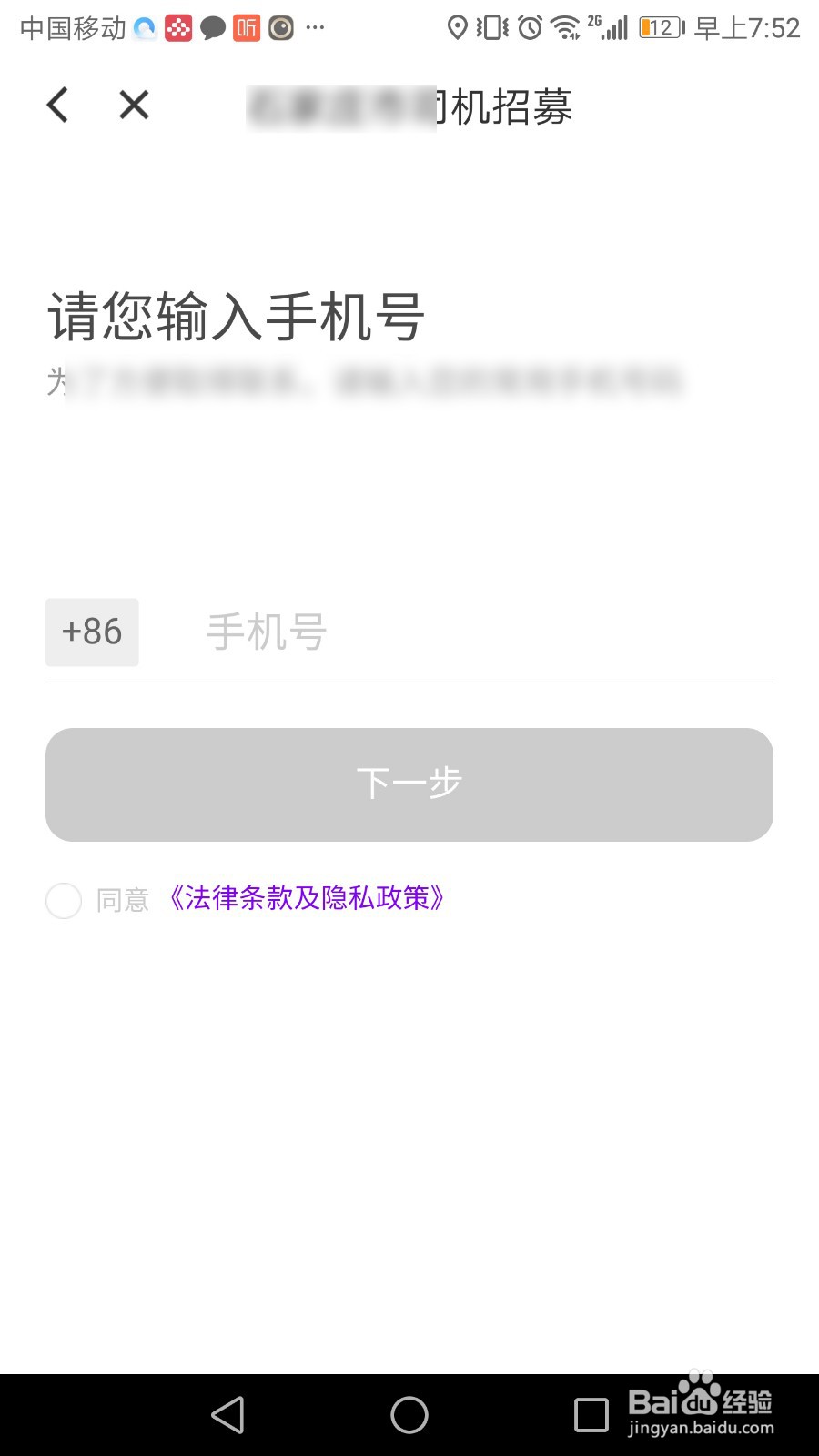
Task: Open the message bubble notification icon
Action: click(212, 28)
